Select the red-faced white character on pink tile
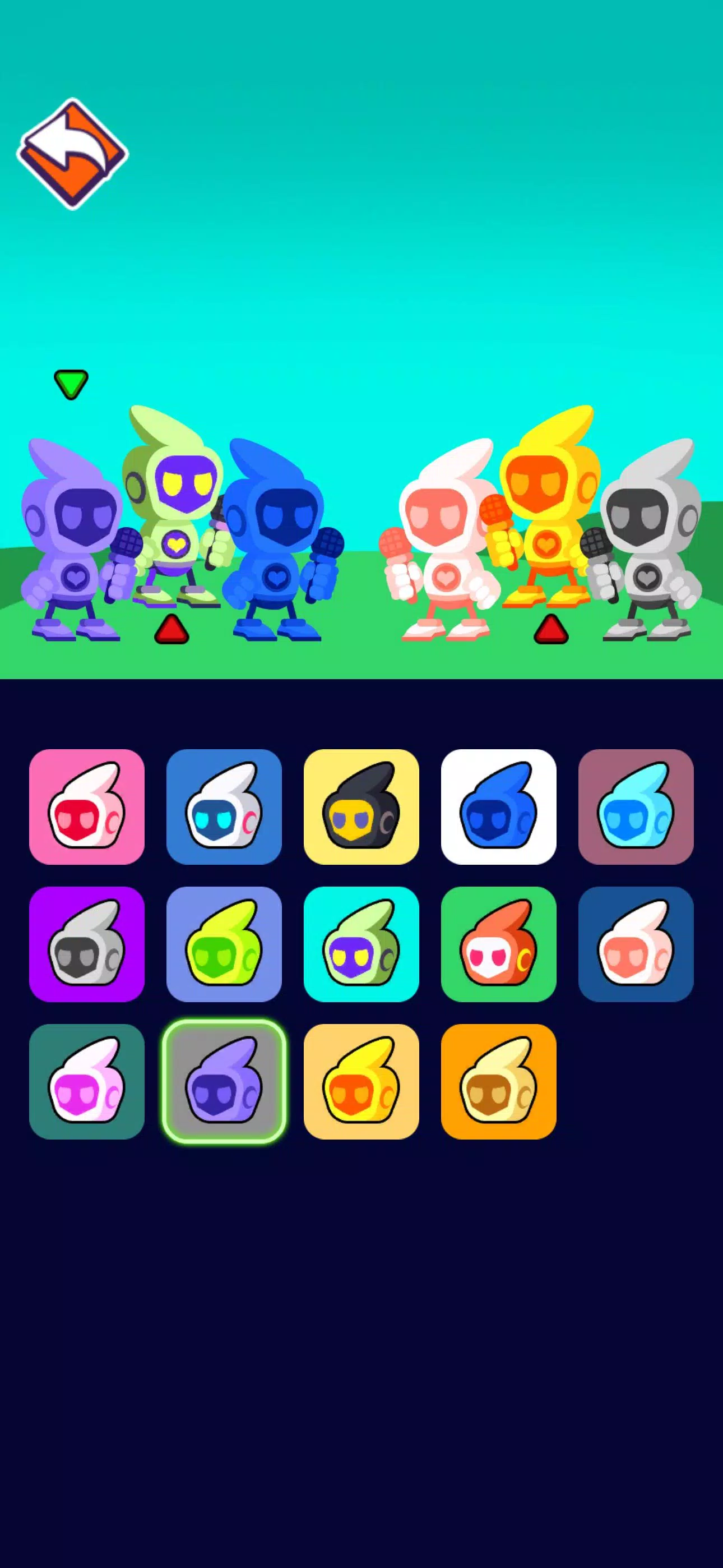The width and height of the screenshot is (723, 1568). 87,806
